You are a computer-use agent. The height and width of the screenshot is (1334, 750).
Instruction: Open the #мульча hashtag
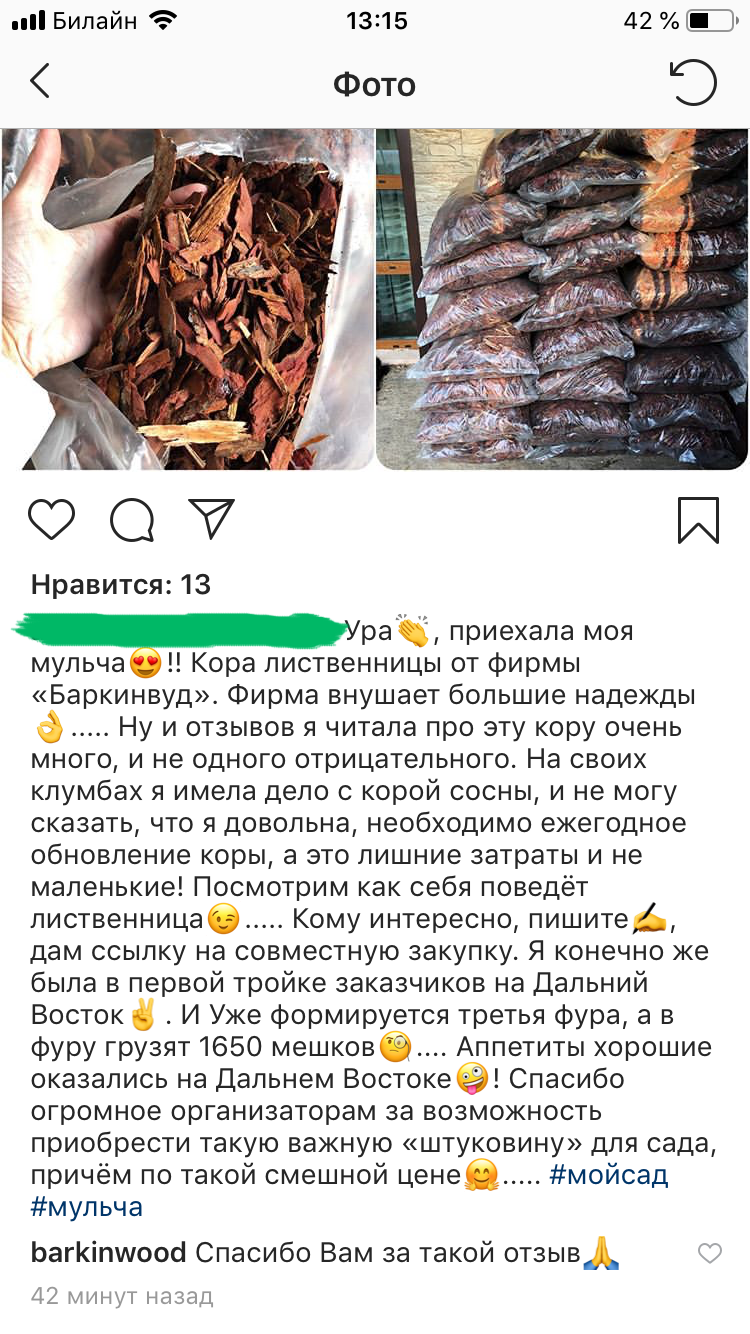click(x=87, y=1207)
